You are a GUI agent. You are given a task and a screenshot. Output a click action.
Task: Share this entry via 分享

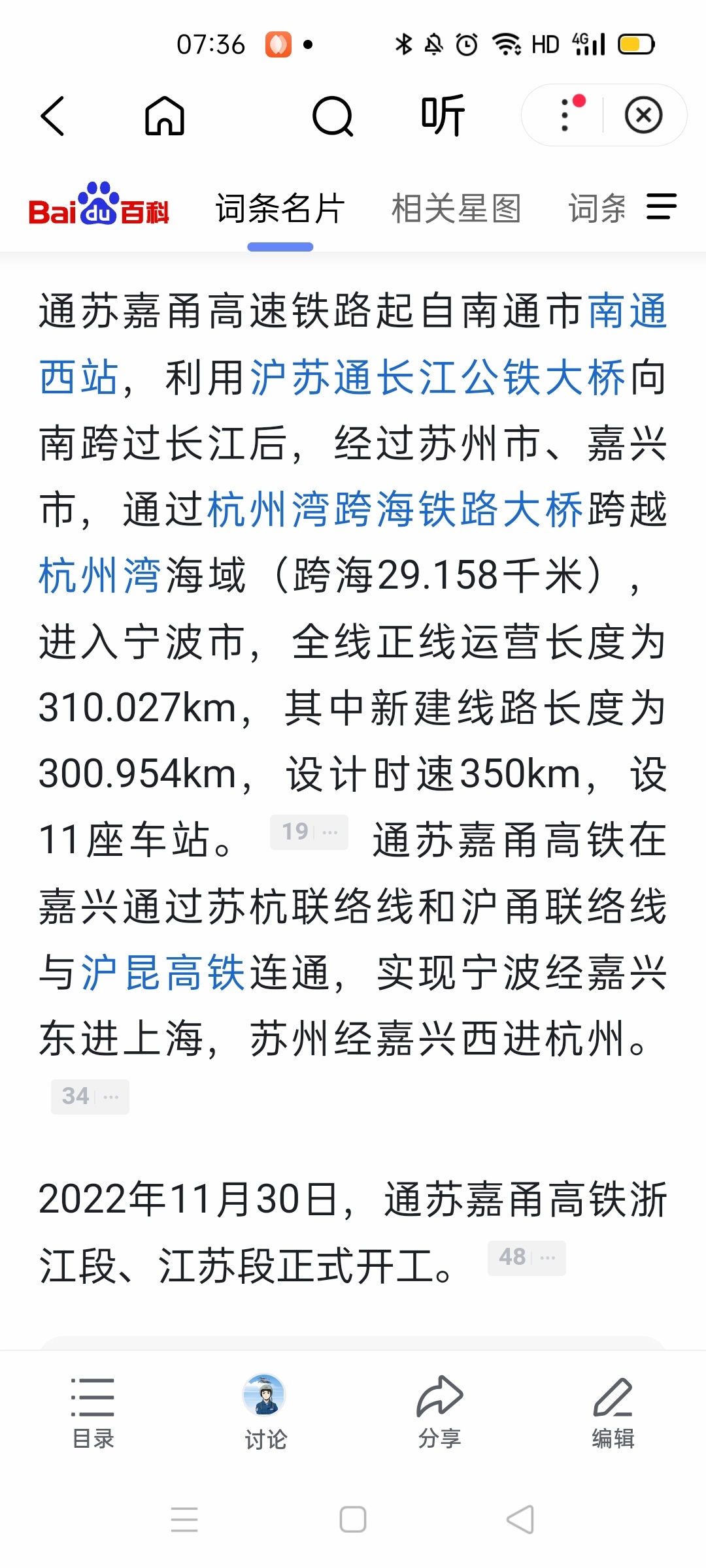click(439, 1411)
